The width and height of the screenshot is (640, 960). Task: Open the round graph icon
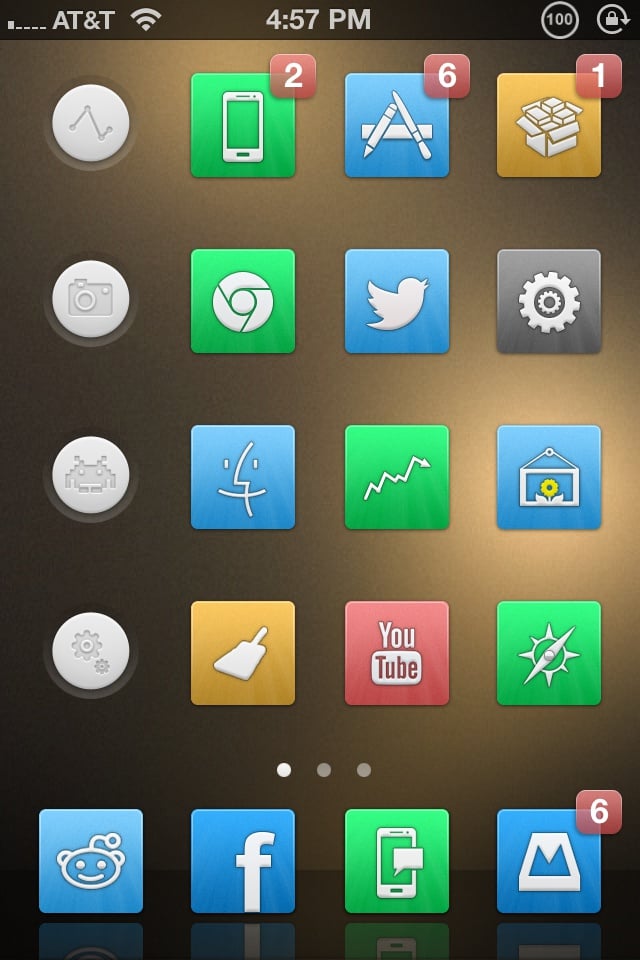click(x=91, y=123)
